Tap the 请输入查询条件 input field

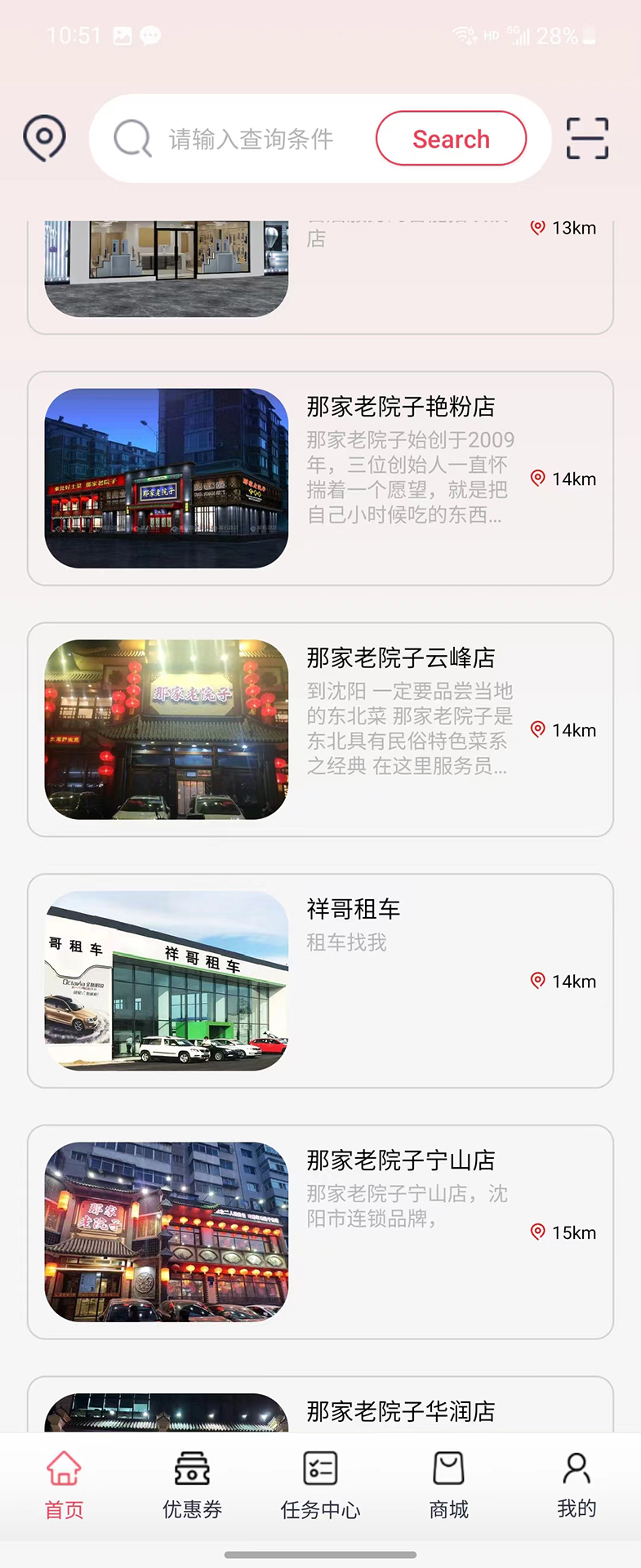tap(249, 139)
